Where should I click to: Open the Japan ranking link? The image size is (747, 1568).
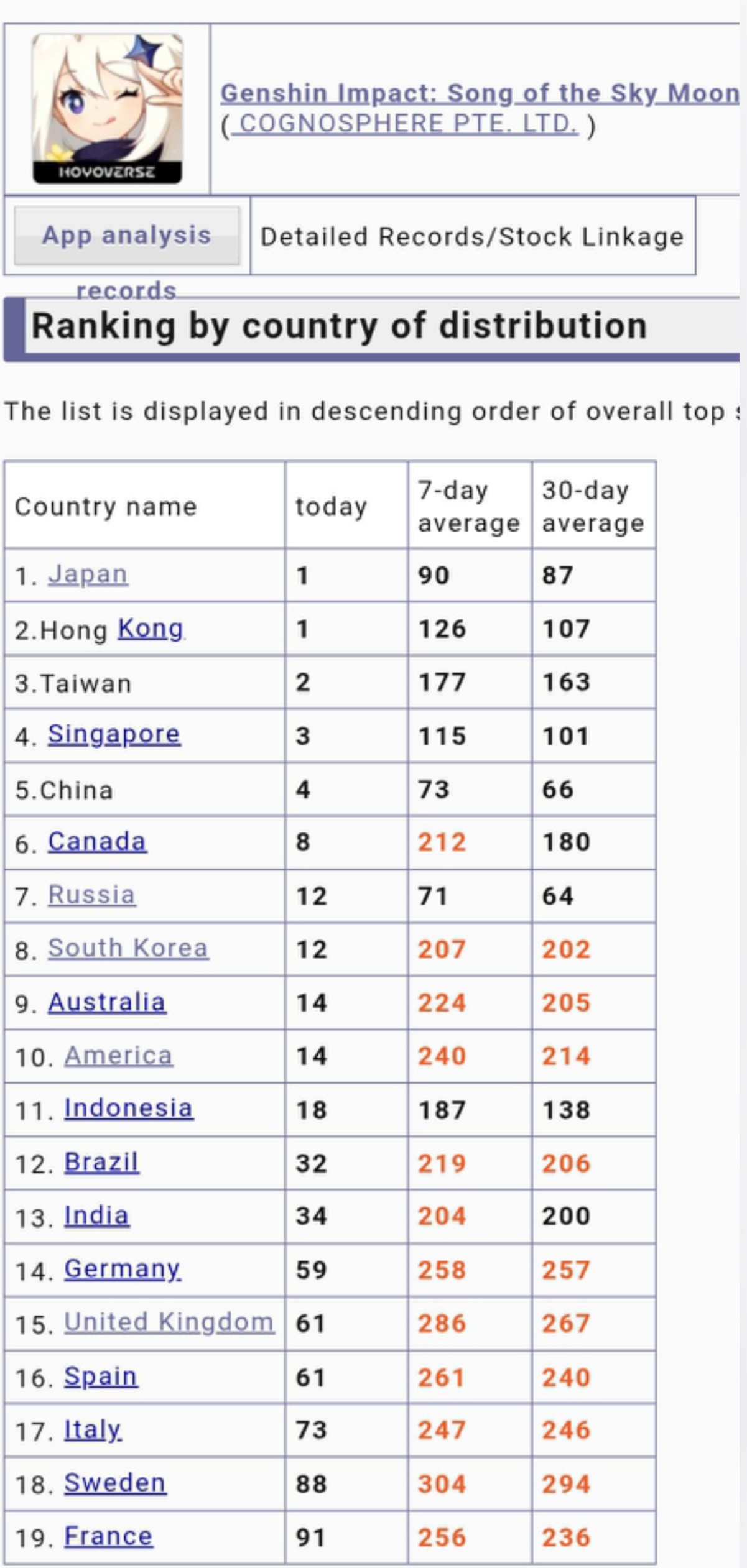click(88, 574)
